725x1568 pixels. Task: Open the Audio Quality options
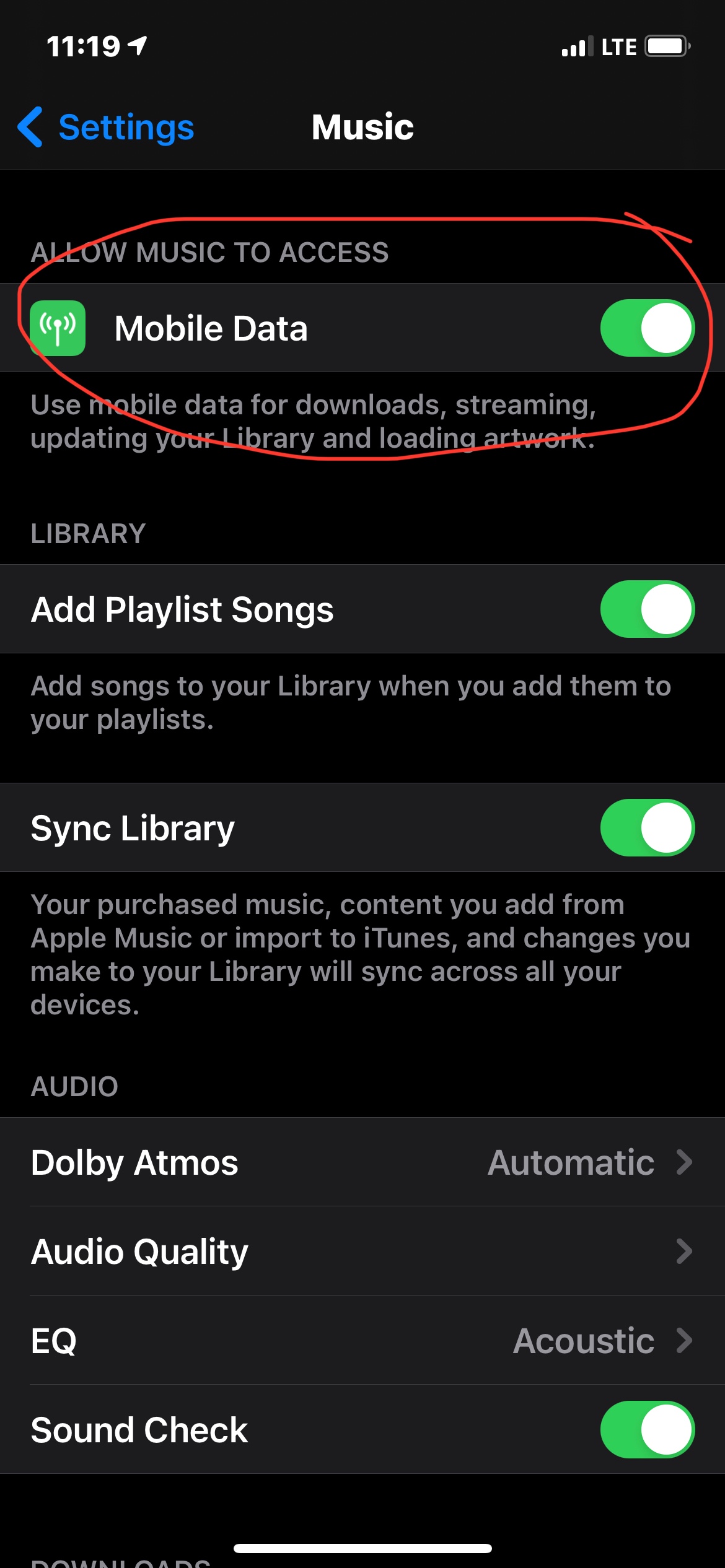click(362, 1252)
